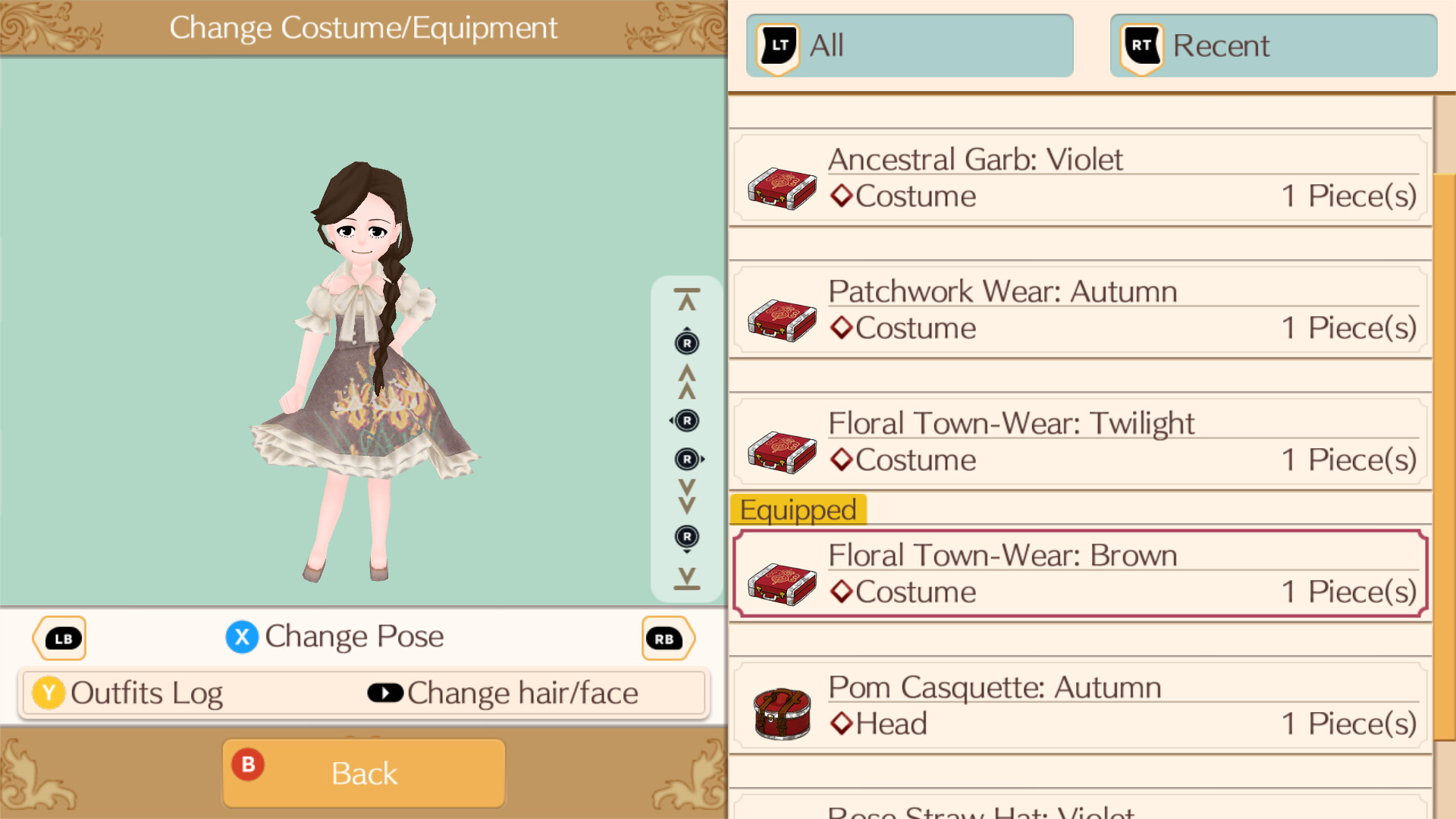The height and width of the screenshot is (819, 1456).
Task: Tap Change Pose
Action: point(334,637)
